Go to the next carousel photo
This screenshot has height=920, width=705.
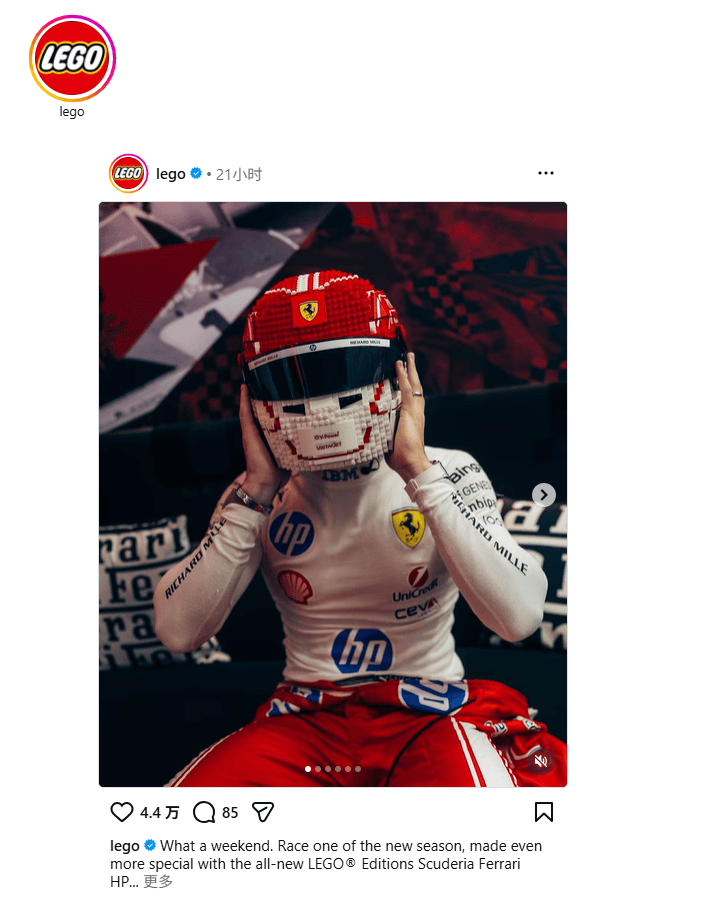(543, 494)
